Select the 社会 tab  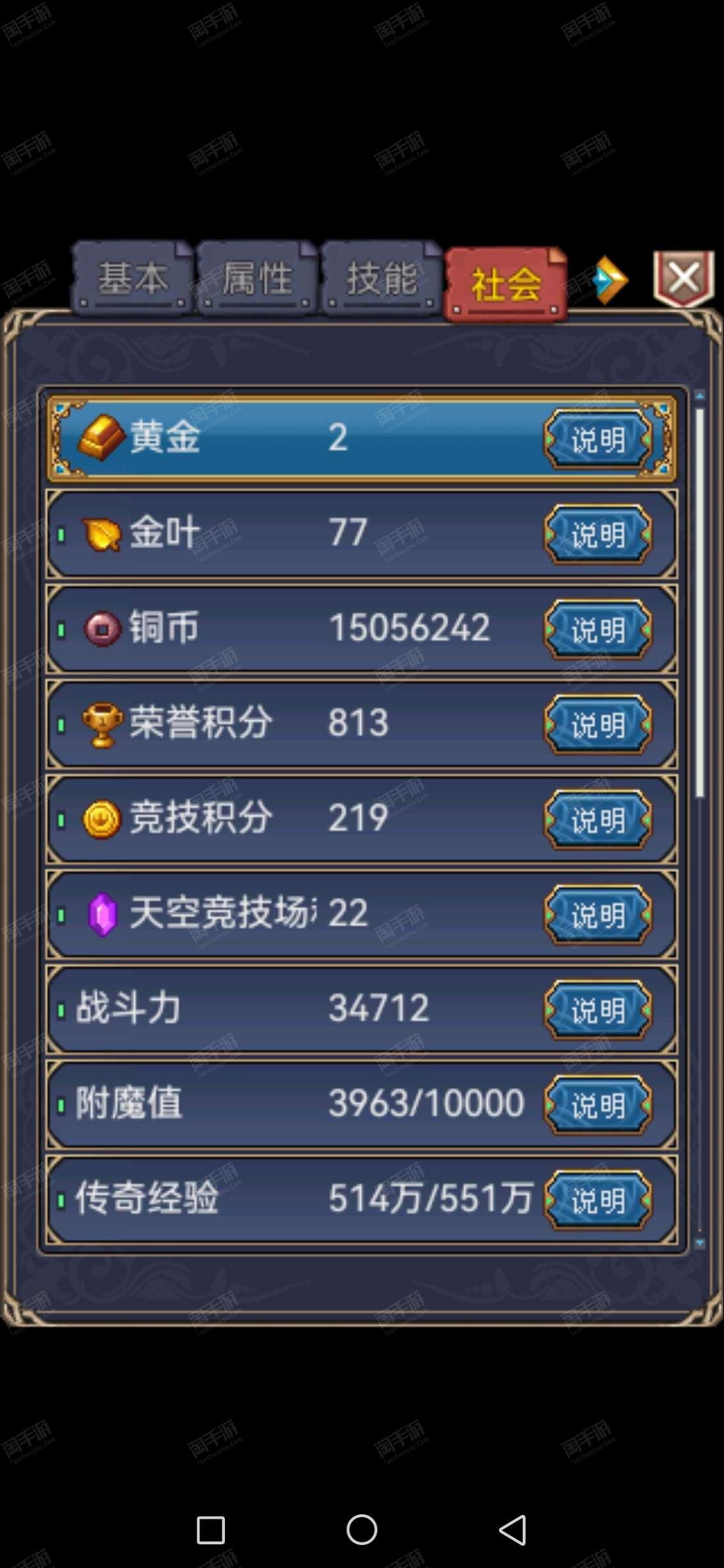(505, 284)
